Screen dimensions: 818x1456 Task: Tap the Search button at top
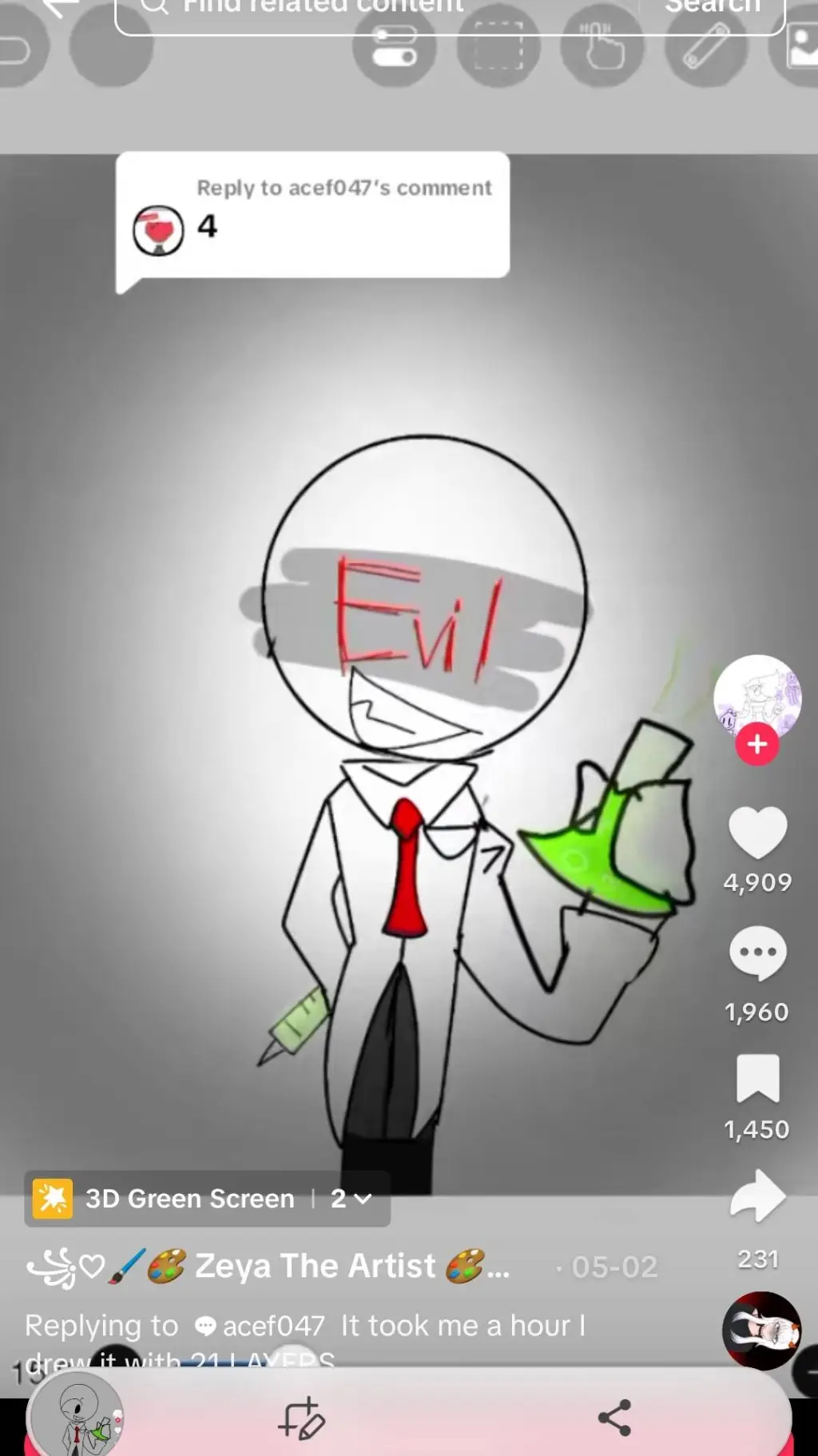[713, 8]
